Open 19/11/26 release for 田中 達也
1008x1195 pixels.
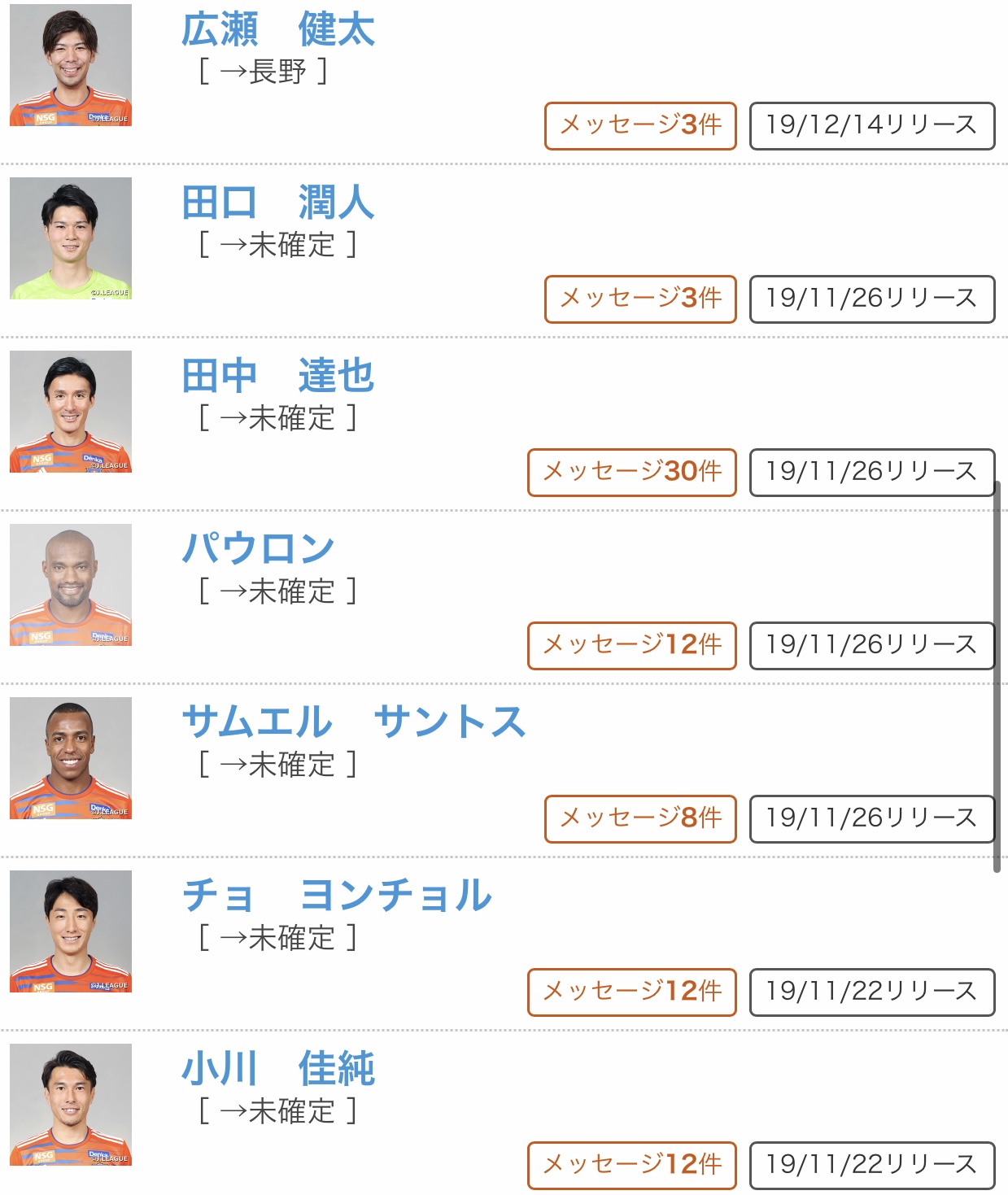coord(871,472)
